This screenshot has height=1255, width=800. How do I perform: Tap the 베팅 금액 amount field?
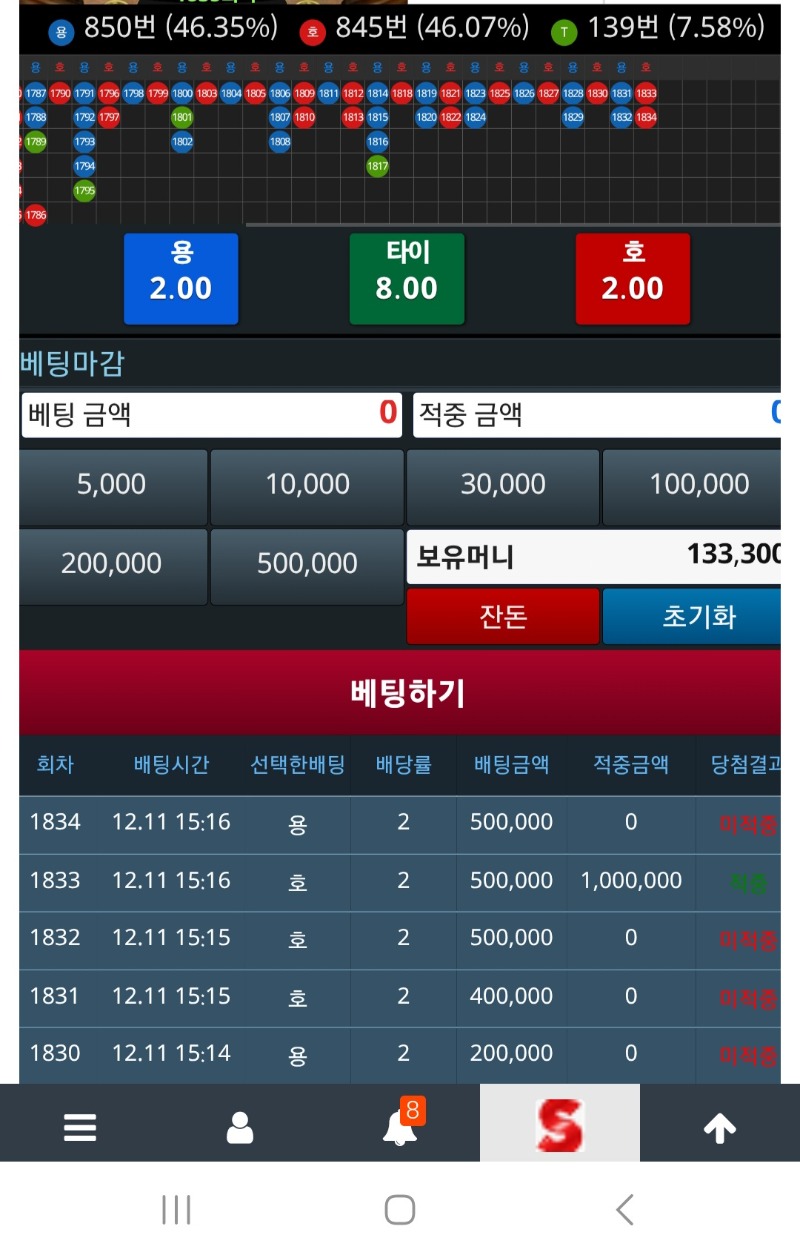(211, 414)
